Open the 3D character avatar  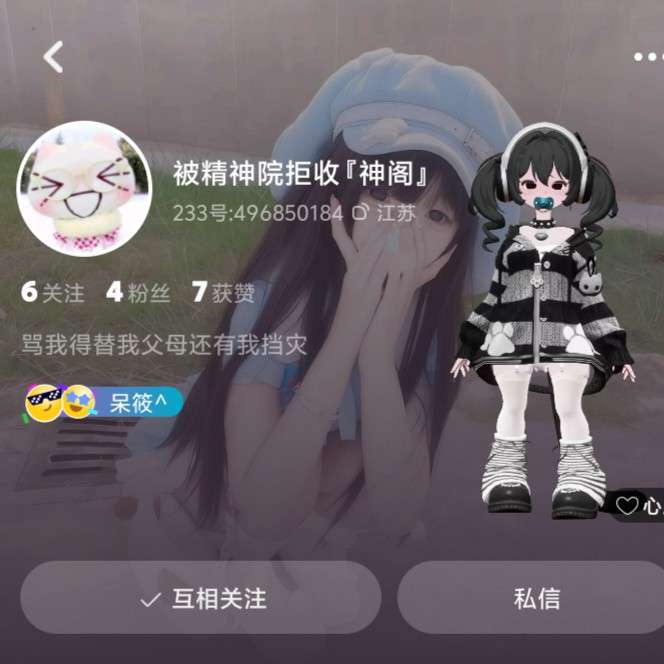(x=544, y=320)
